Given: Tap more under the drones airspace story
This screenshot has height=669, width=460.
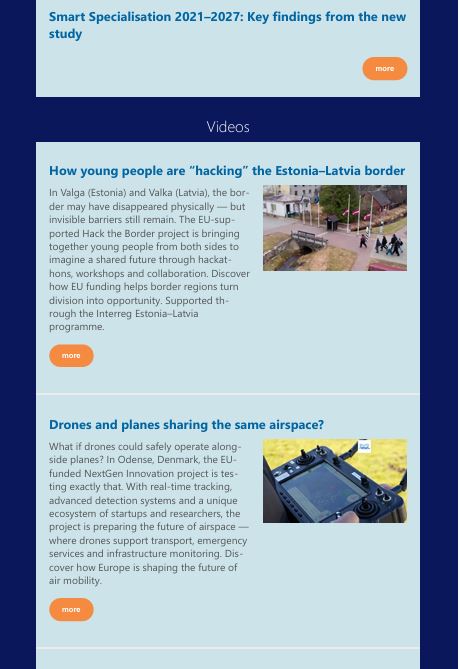Looking at the screenshot, I should click(x=71, y=609).
